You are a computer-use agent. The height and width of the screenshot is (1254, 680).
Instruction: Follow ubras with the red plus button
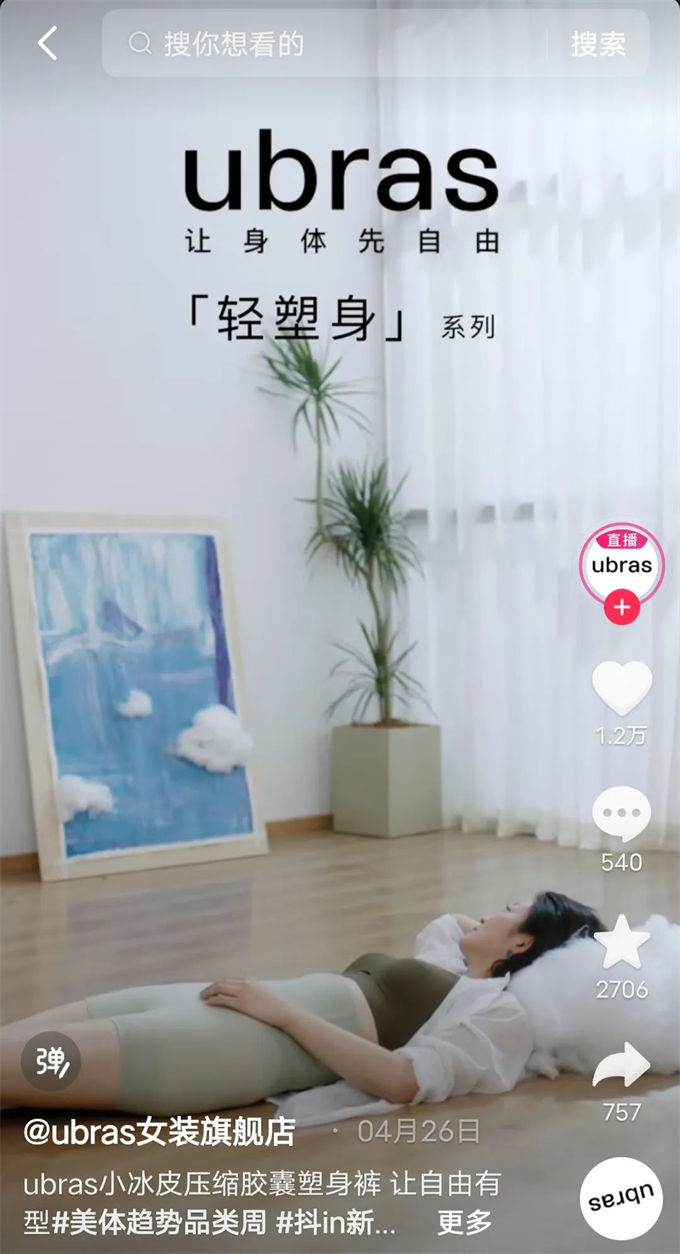tap(622, 606)
